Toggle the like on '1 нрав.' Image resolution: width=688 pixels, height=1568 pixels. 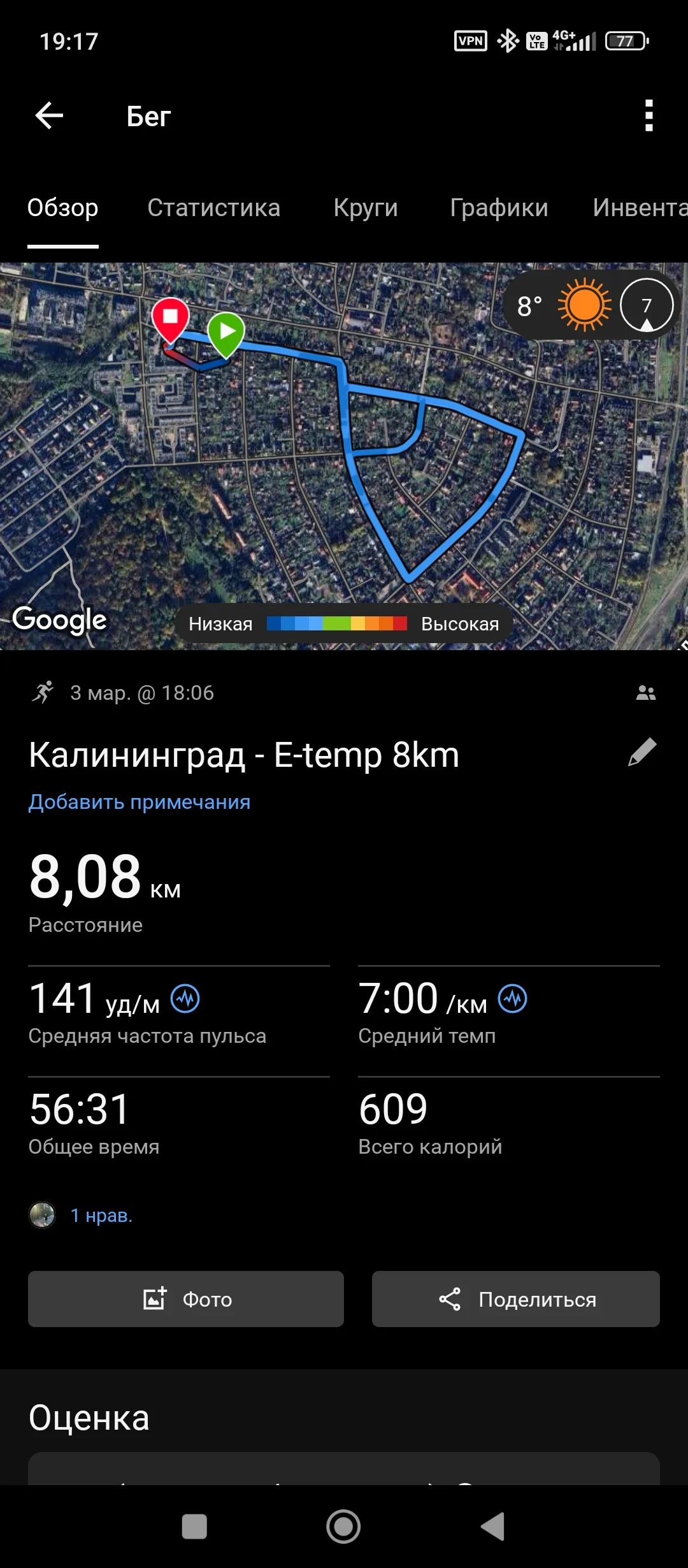102,1215
